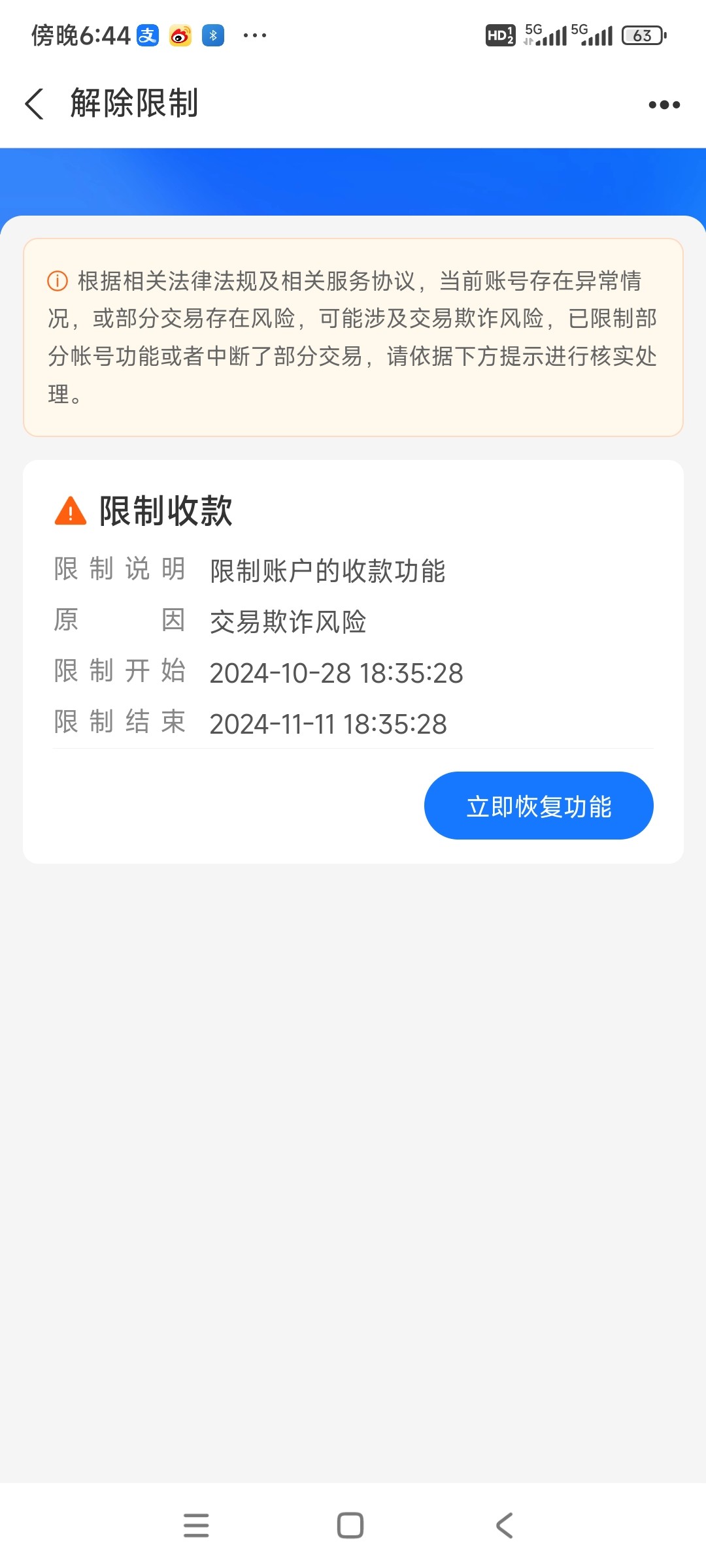Go to the system home screen
This screenshot has height=1568, width=706.
tap(350, 1526)
